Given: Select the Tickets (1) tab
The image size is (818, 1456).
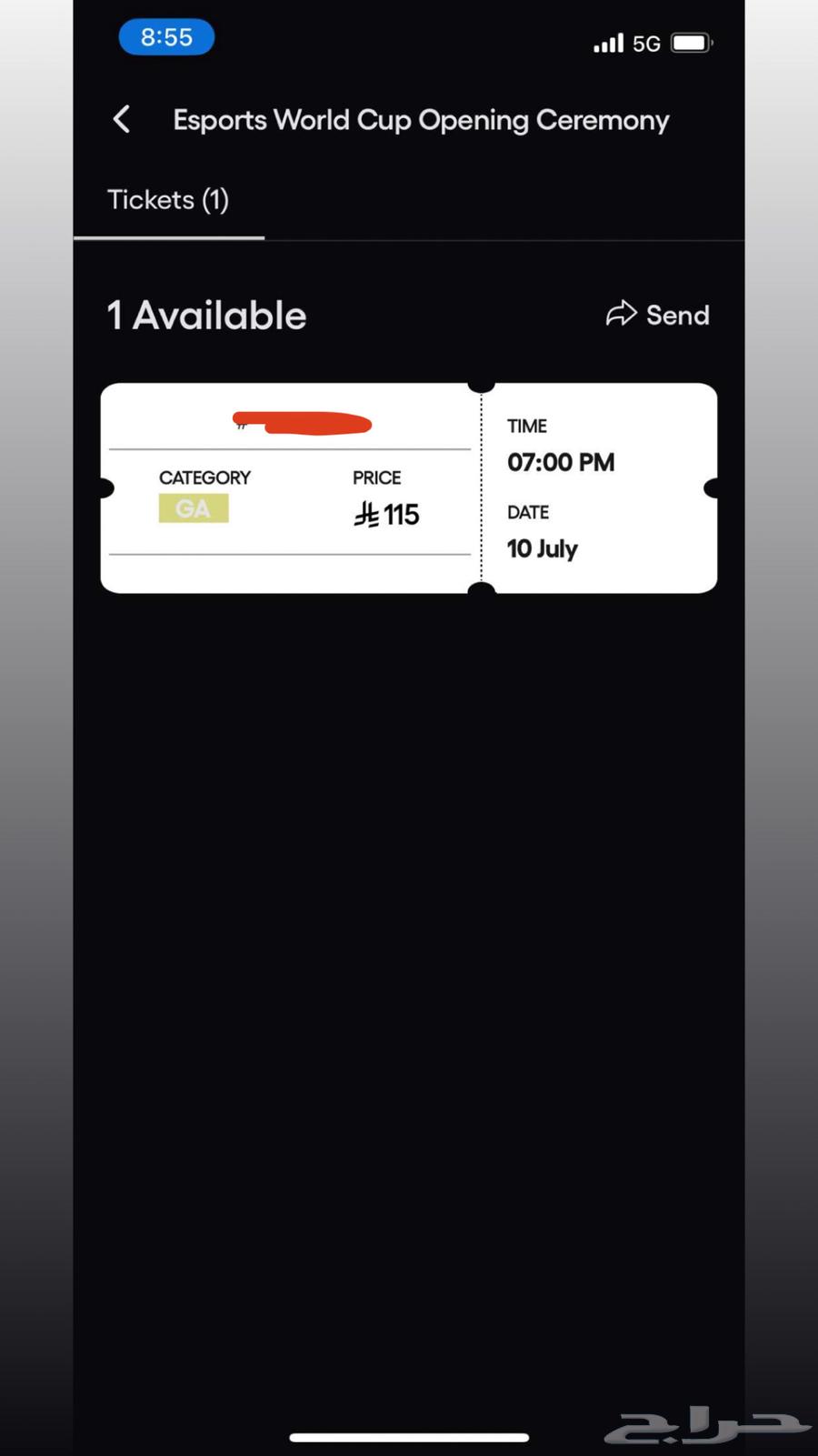Looking at the screenshot, I should pyautogui.click(x=168, y=200).
